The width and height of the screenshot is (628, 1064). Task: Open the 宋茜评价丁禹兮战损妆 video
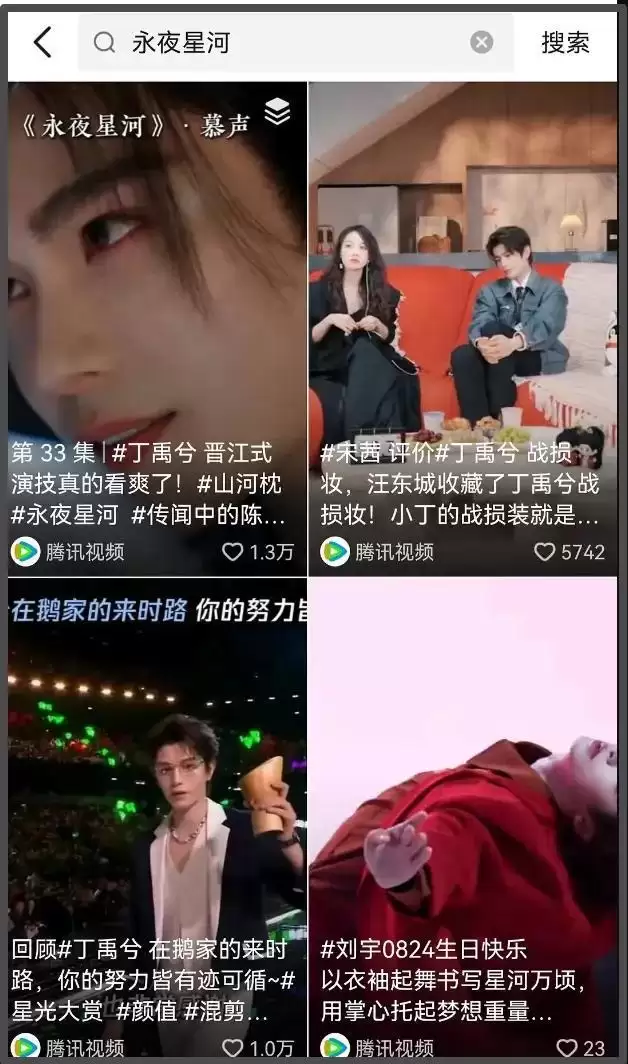[x=463, y=300]
